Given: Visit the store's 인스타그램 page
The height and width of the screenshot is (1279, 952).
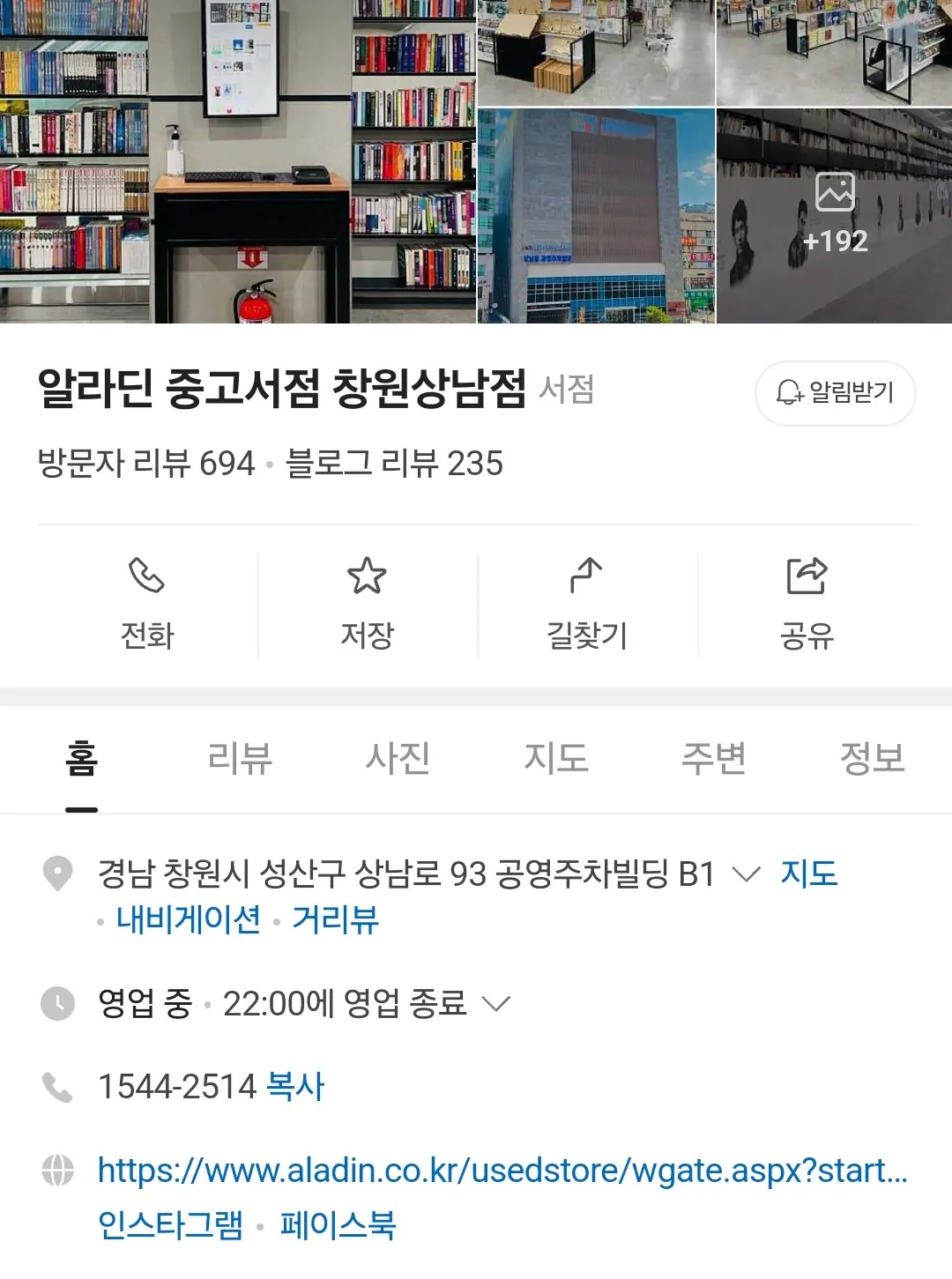Looking at the screenshot, I should 170,1225.
